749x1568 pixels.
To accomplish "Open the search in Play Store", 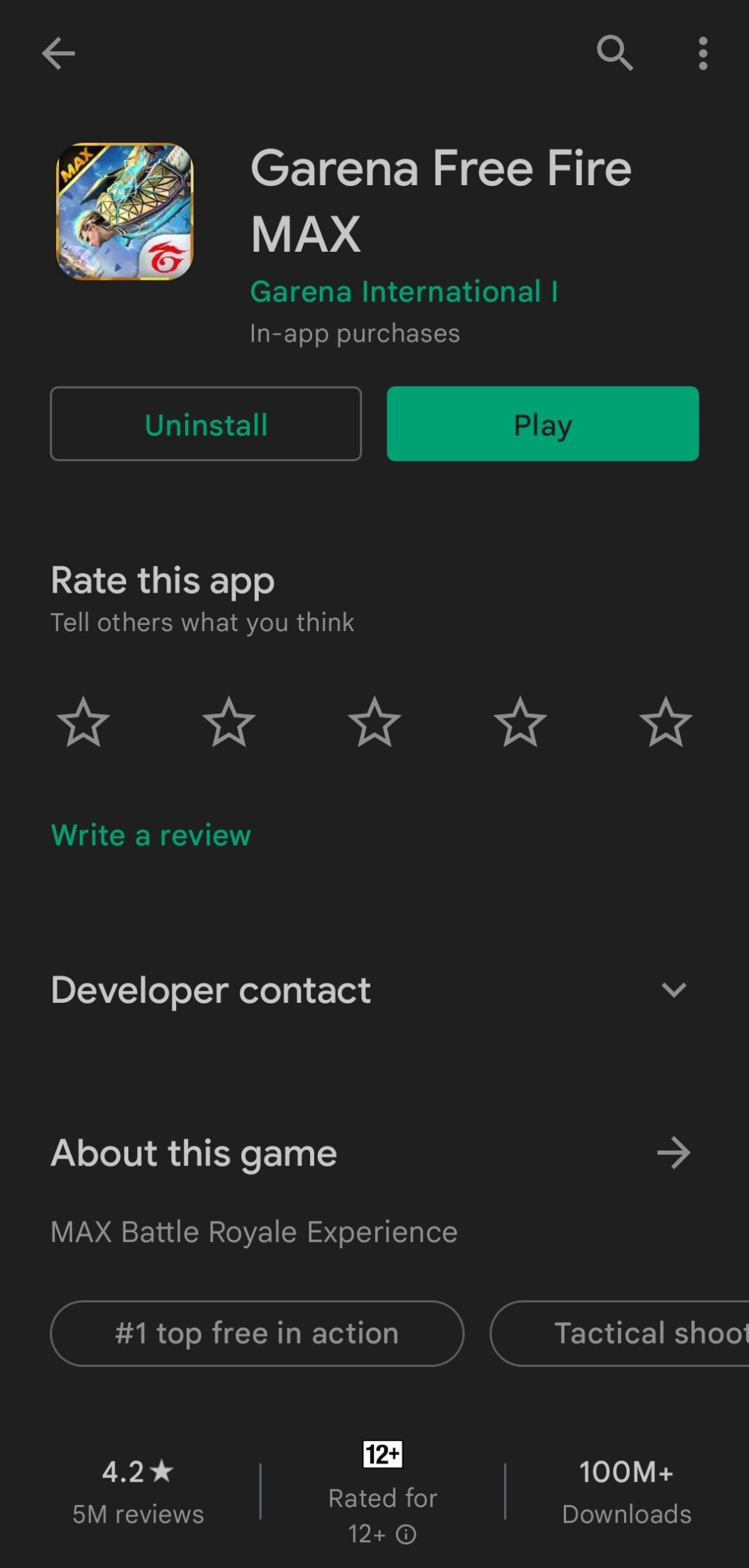I will click(614, 53).
